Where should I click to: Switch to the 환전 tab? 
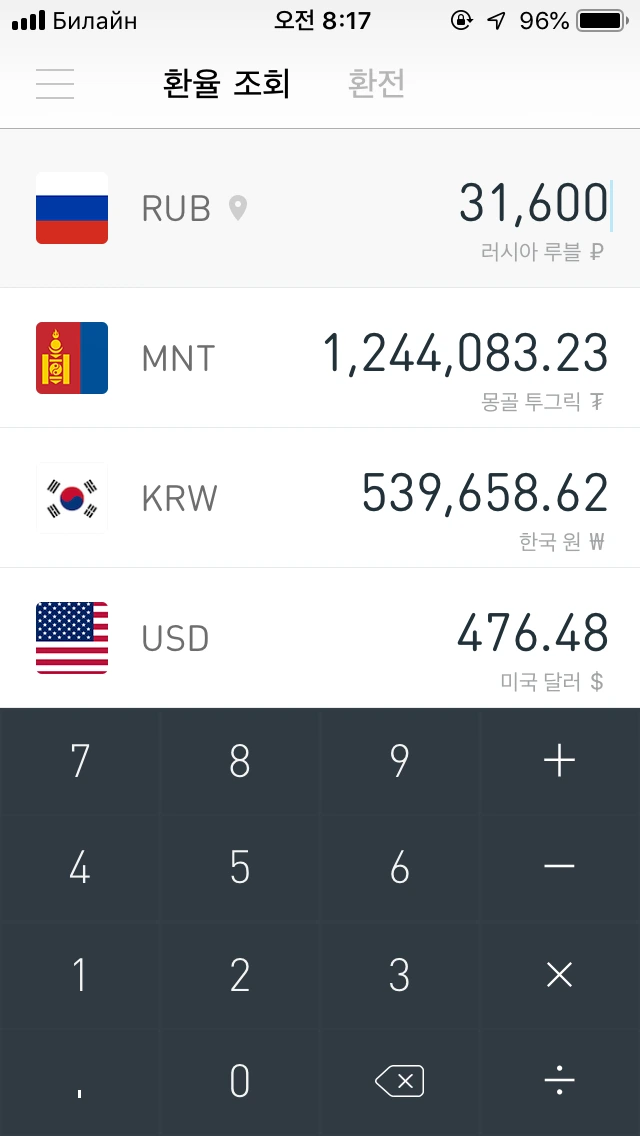click(x=376, y=84)
